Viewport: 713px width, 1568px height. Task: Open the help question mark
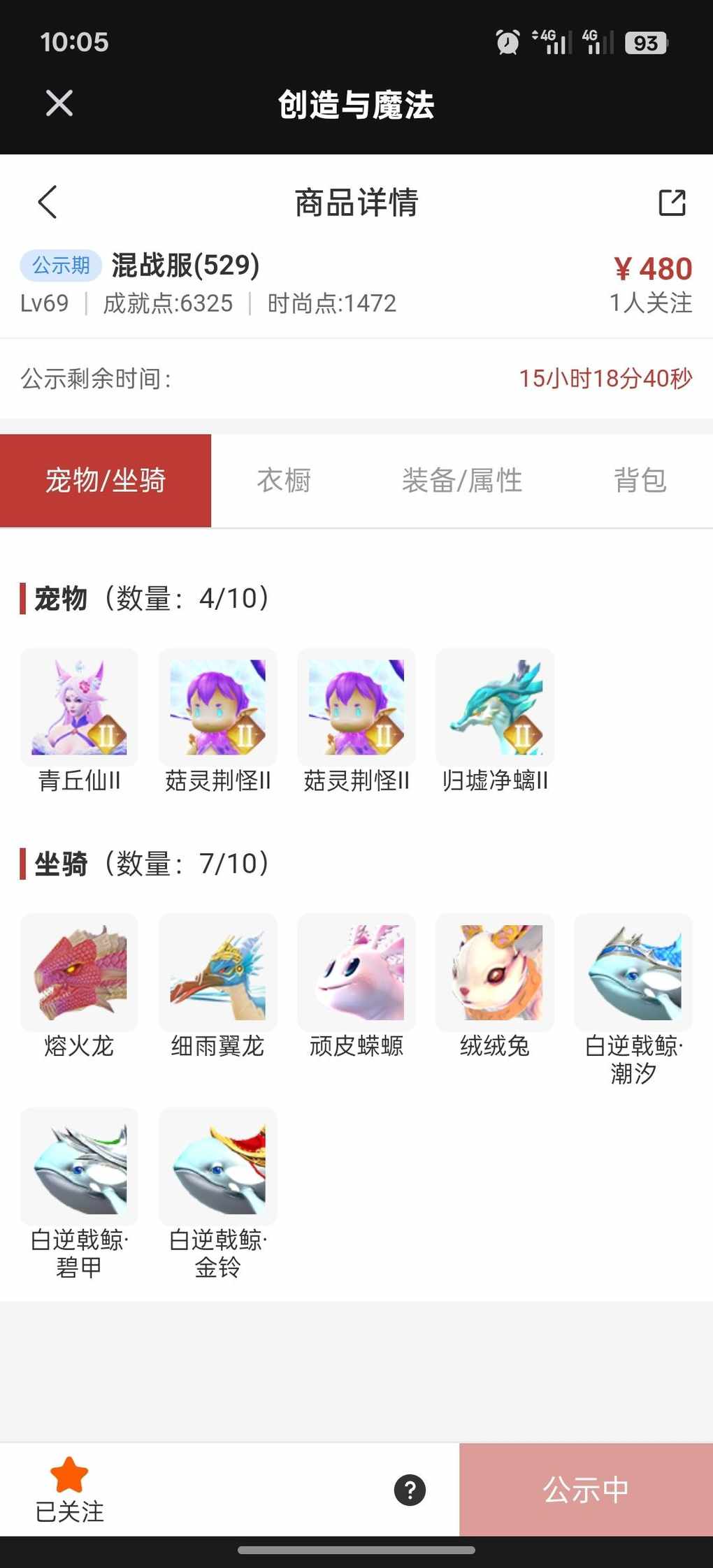(410, 1490)
